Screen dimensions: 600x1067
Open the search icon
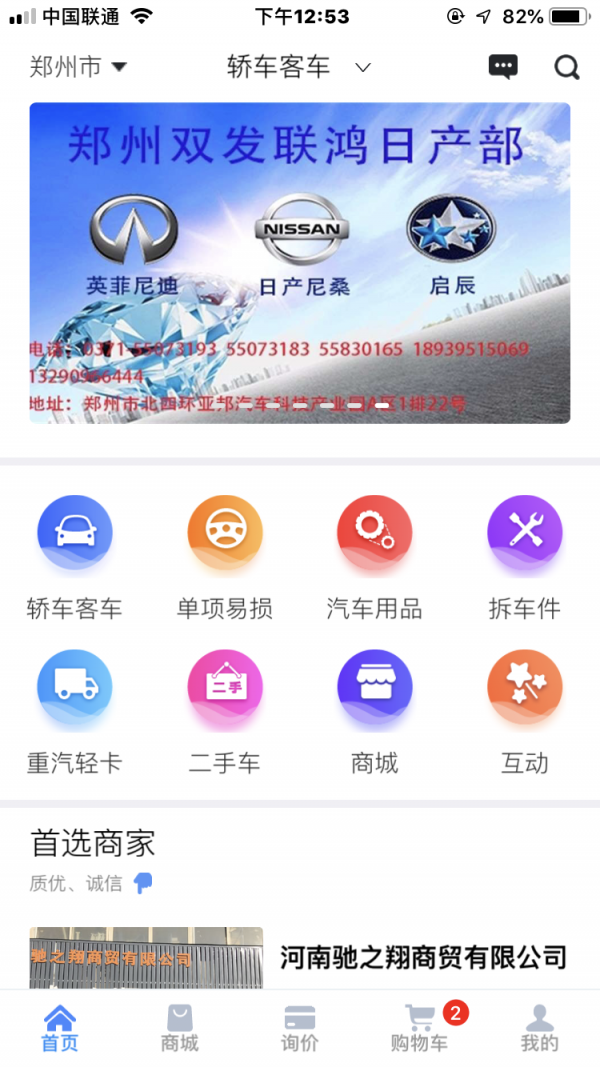(x=567, y=68)
